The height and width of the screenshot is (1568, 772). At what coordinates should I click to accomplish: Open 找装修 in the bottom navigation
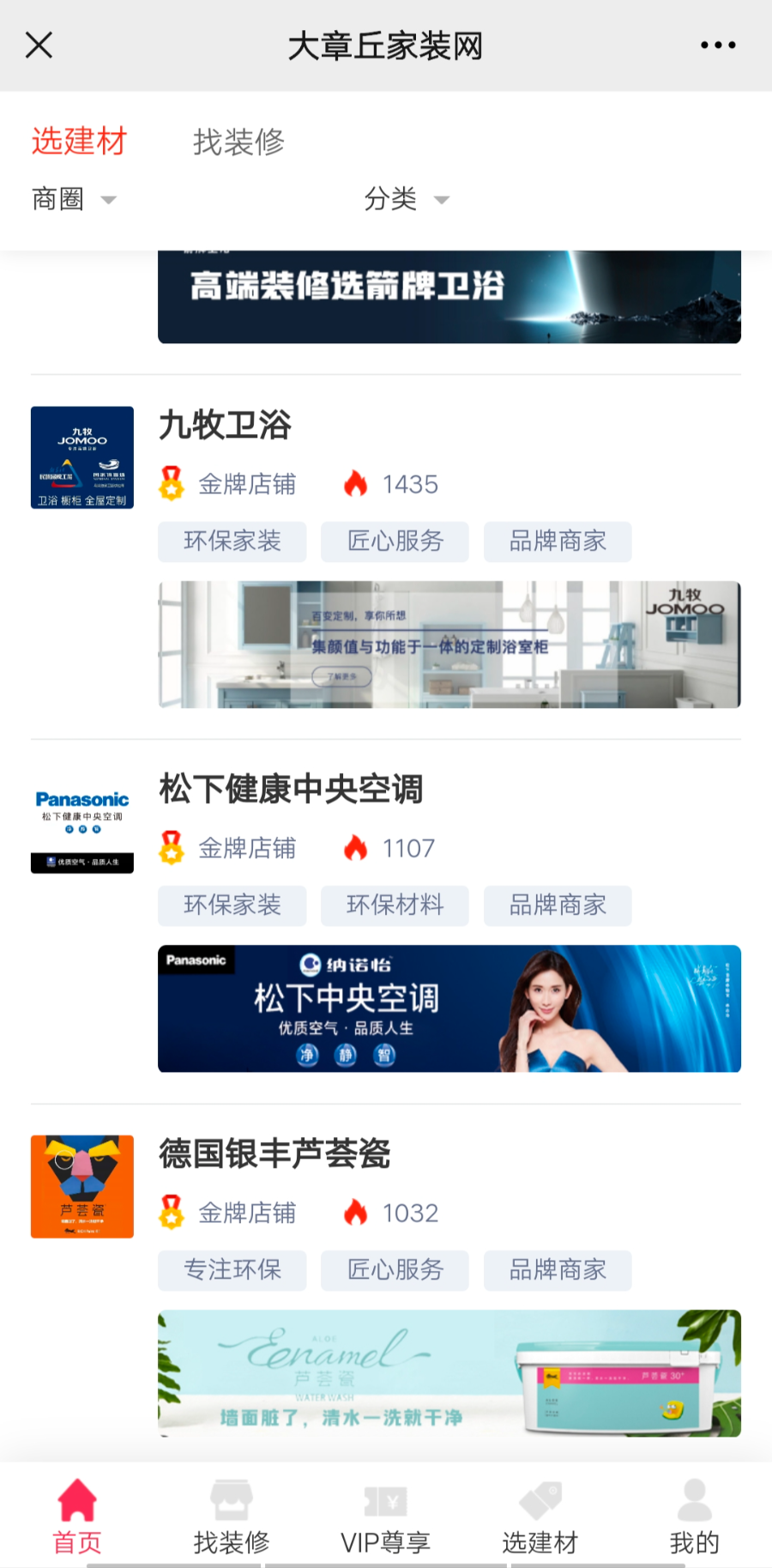[x=232, y=1517]
